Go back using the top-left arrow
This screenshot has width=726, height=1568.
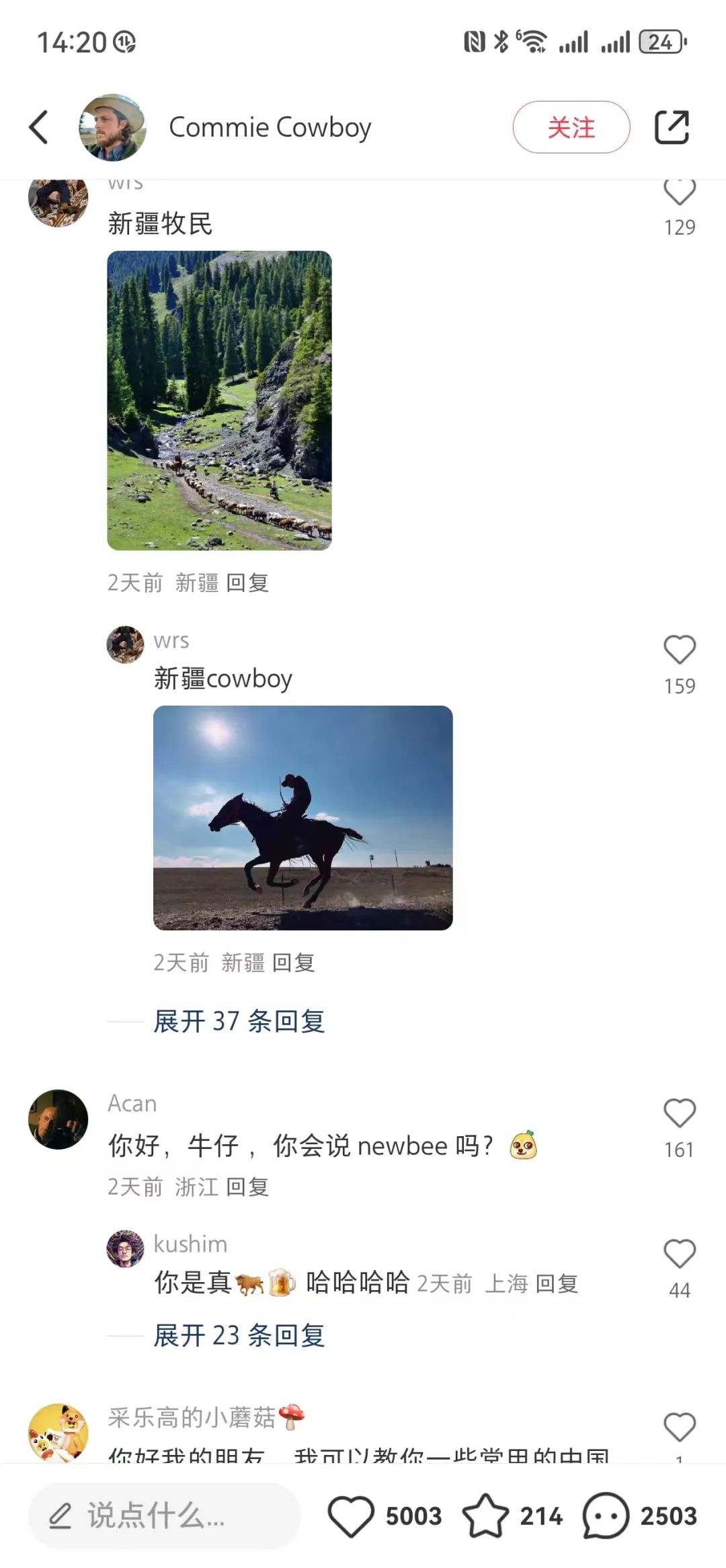click(39, 127)
